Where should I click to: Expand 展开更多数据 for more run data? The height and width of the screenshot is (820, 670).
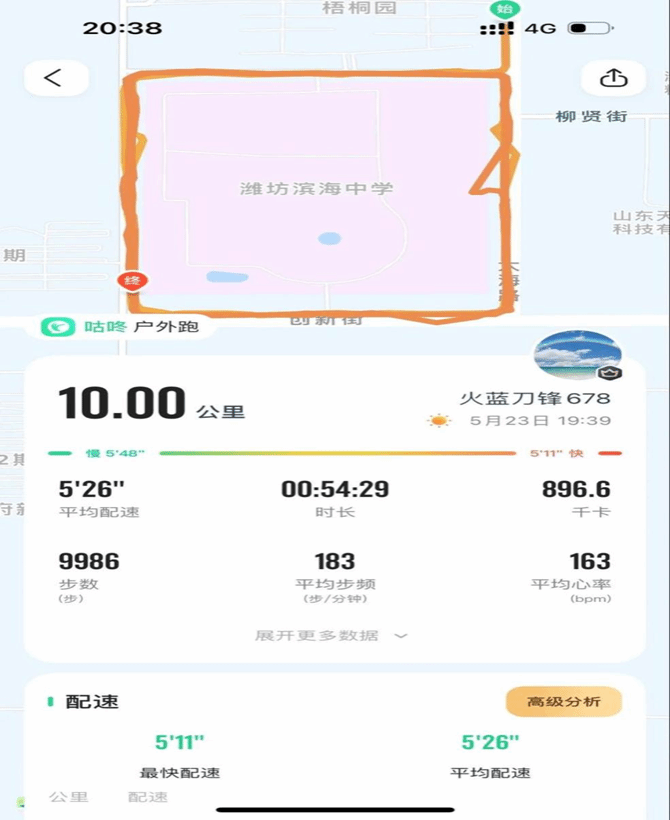[331, 635]
